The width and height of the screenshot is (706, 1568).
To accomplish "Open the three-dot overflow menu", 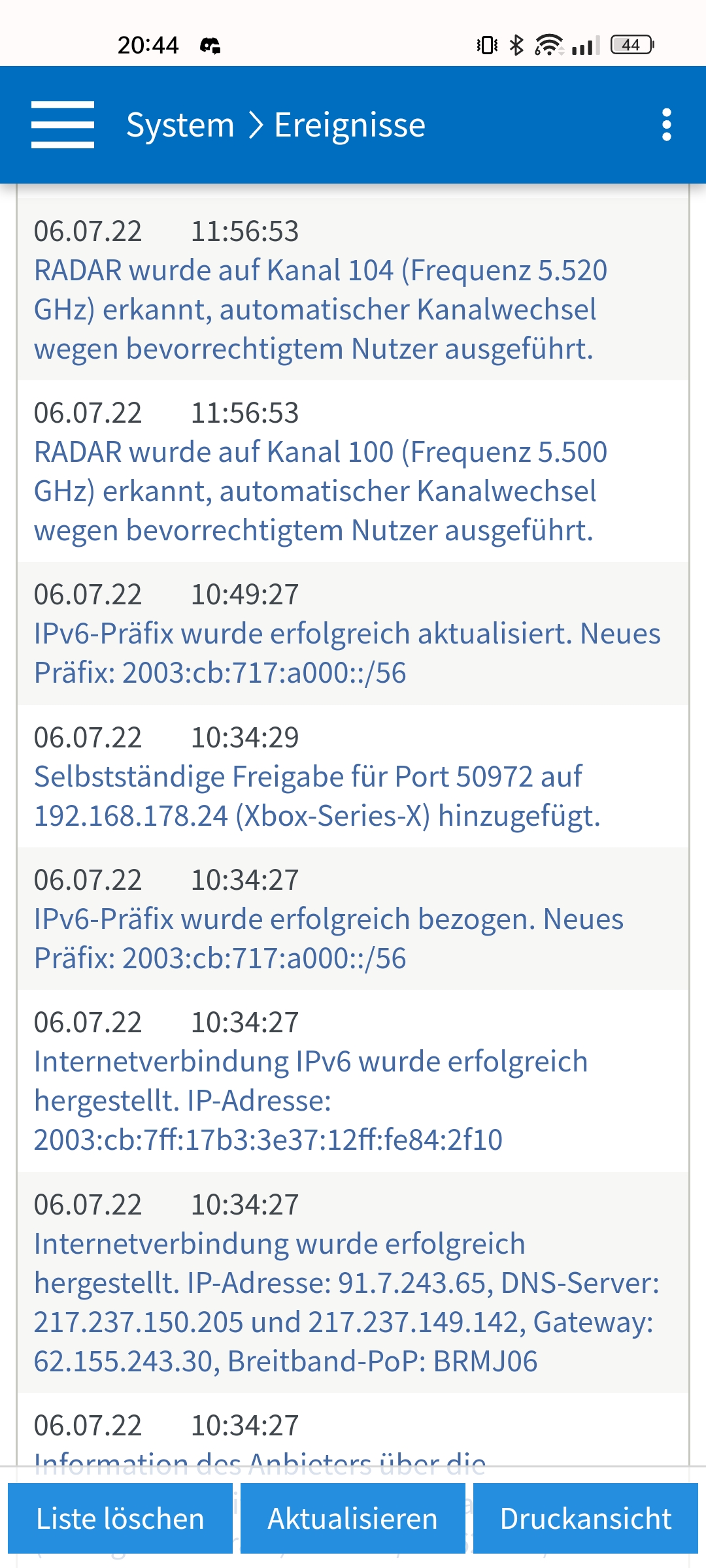I will (666, 125).
